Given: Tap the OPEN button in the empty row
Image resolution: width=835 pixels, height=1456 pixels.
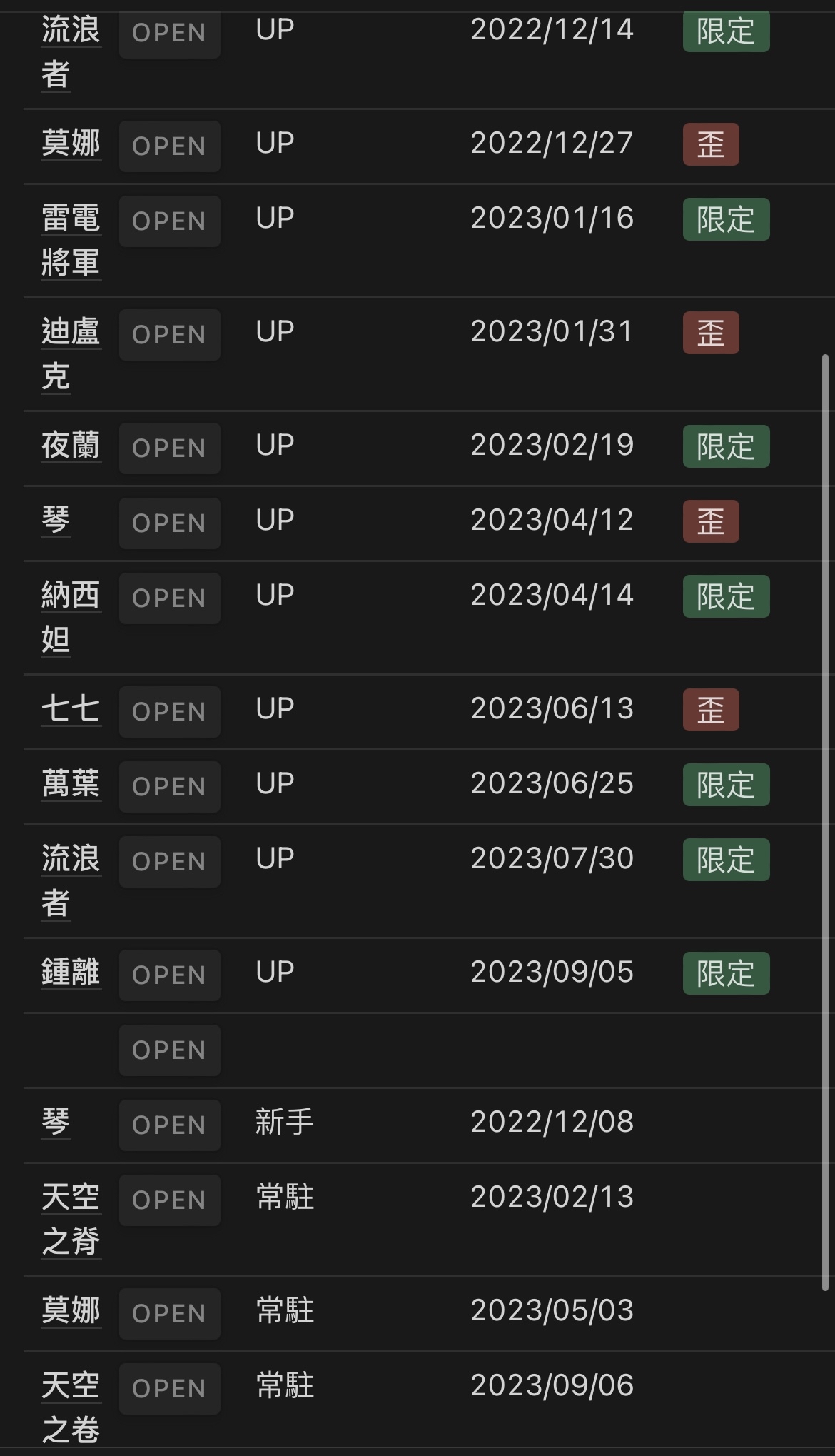Looking at the screenshot, I should coord(169,1050).
